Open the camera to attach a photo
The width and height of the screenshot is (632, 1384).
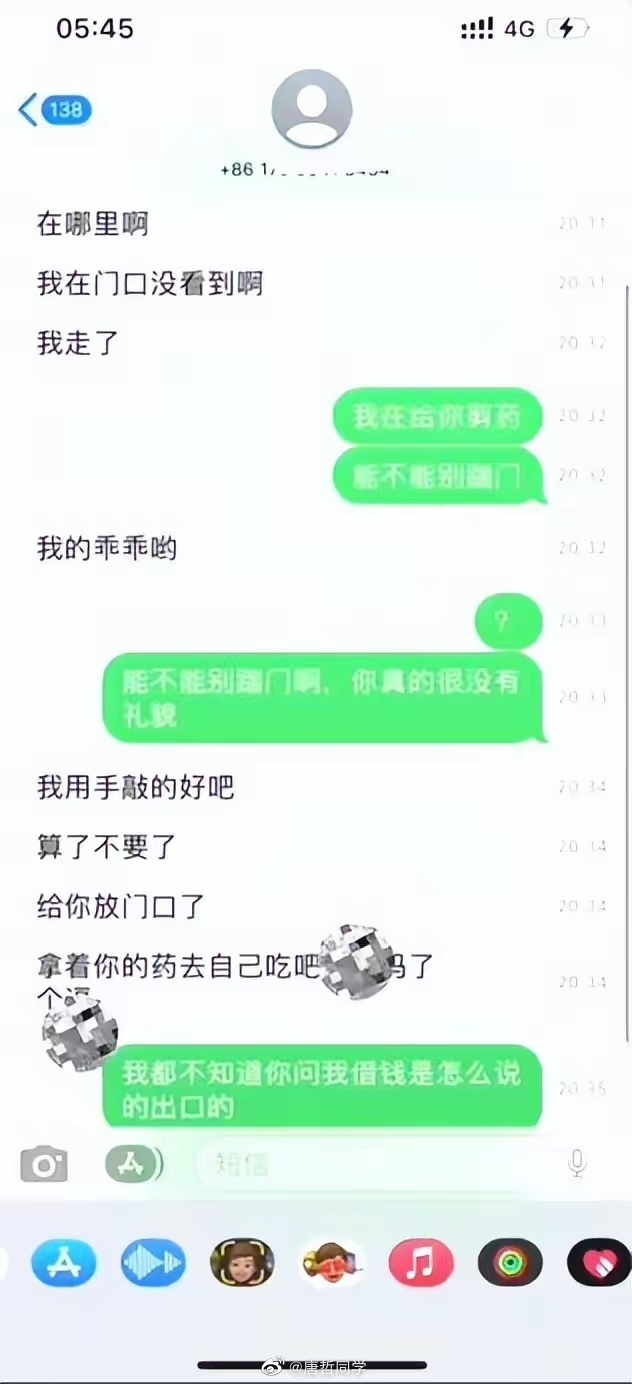click(44, 1164)
